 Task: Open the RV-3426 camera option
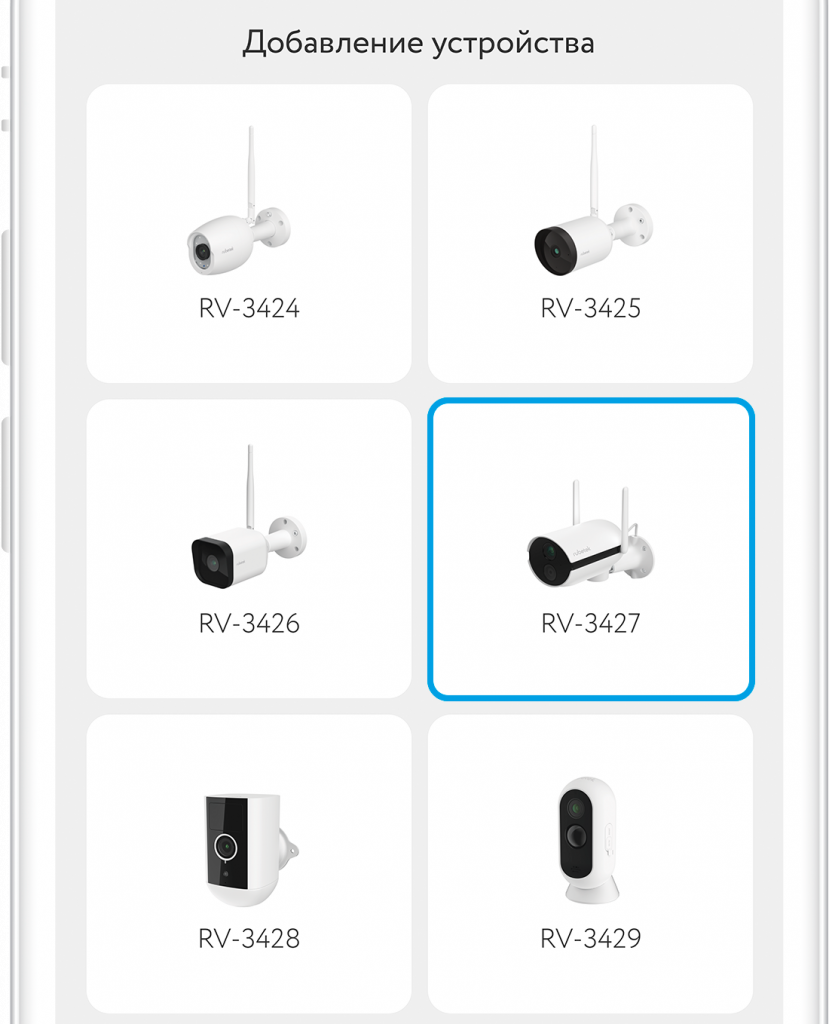click(249, 549)
